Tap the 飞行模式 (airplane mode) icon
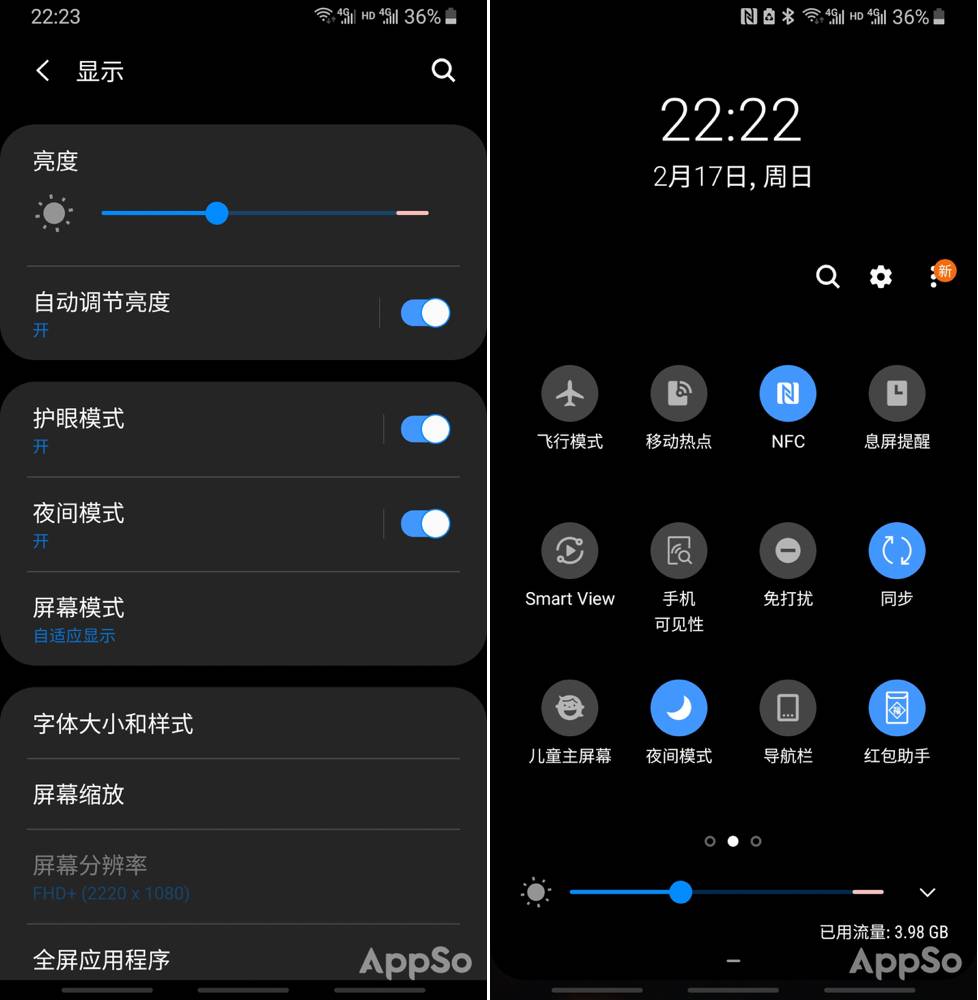978x1000 pixels. point(570,393)
